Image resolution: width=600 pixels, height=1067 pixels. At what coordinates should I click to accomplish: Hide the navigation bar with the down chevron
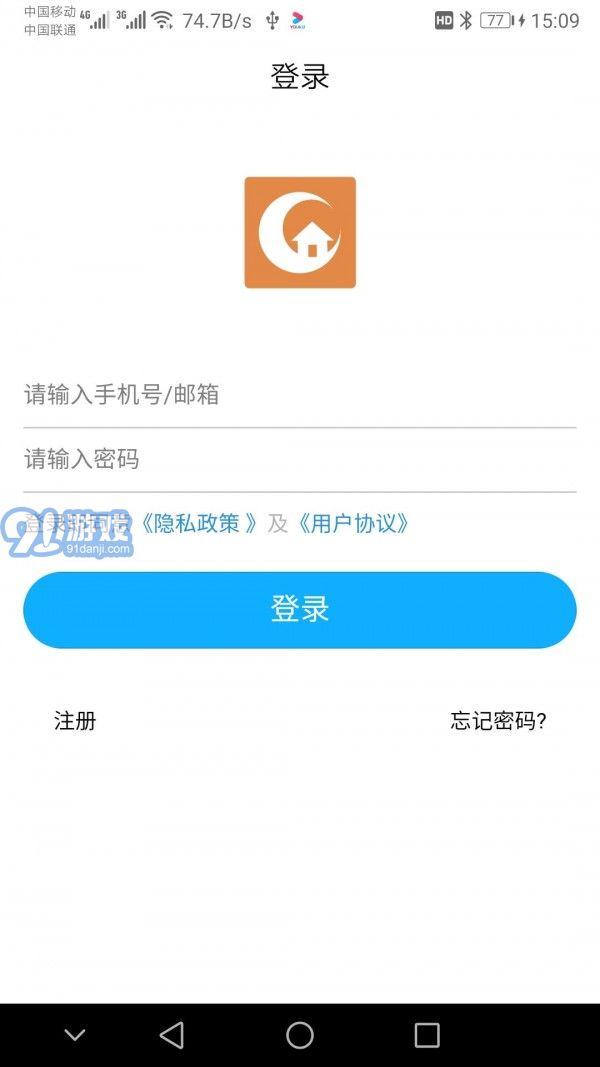pos(75,1035)
